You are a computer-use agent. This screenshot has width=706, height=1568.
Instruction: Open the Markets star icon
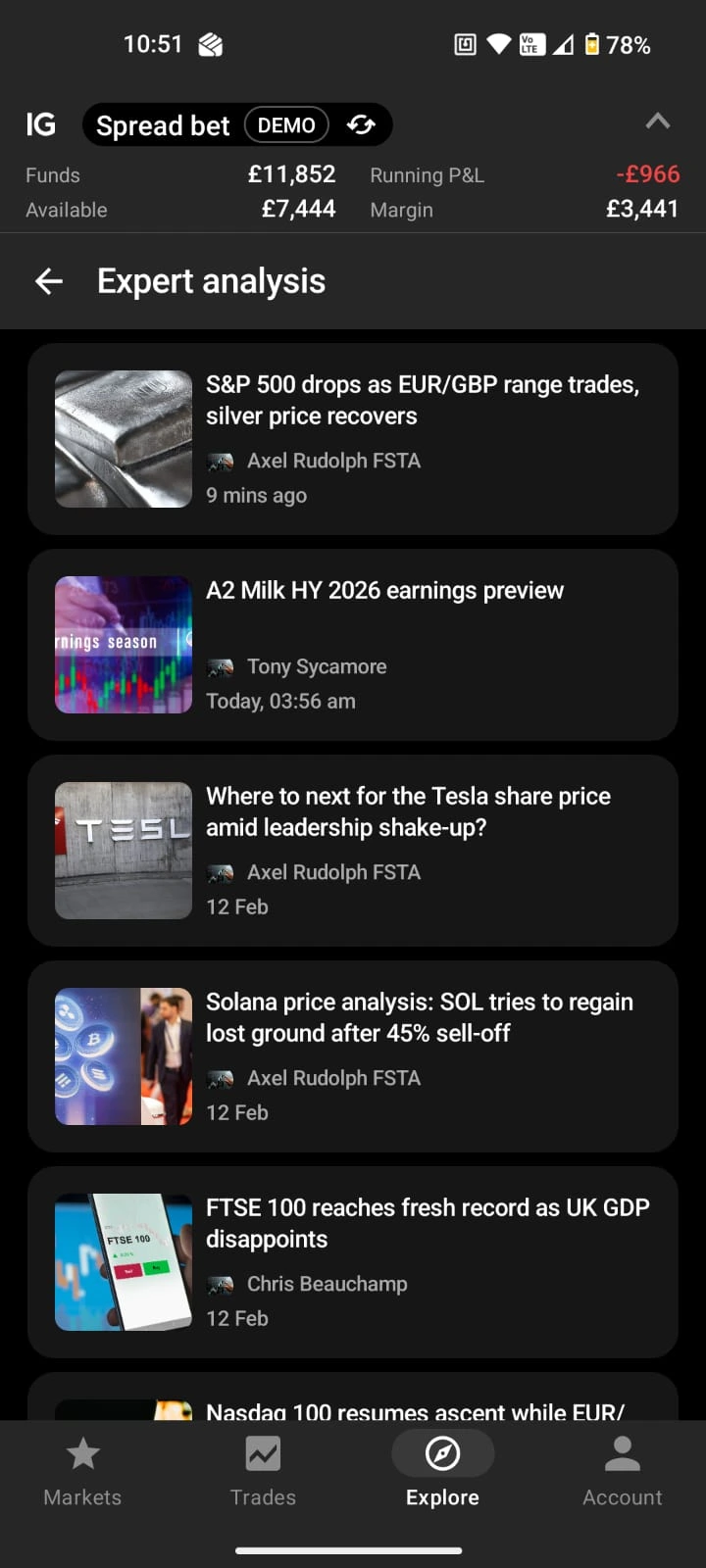[82, 1467]
